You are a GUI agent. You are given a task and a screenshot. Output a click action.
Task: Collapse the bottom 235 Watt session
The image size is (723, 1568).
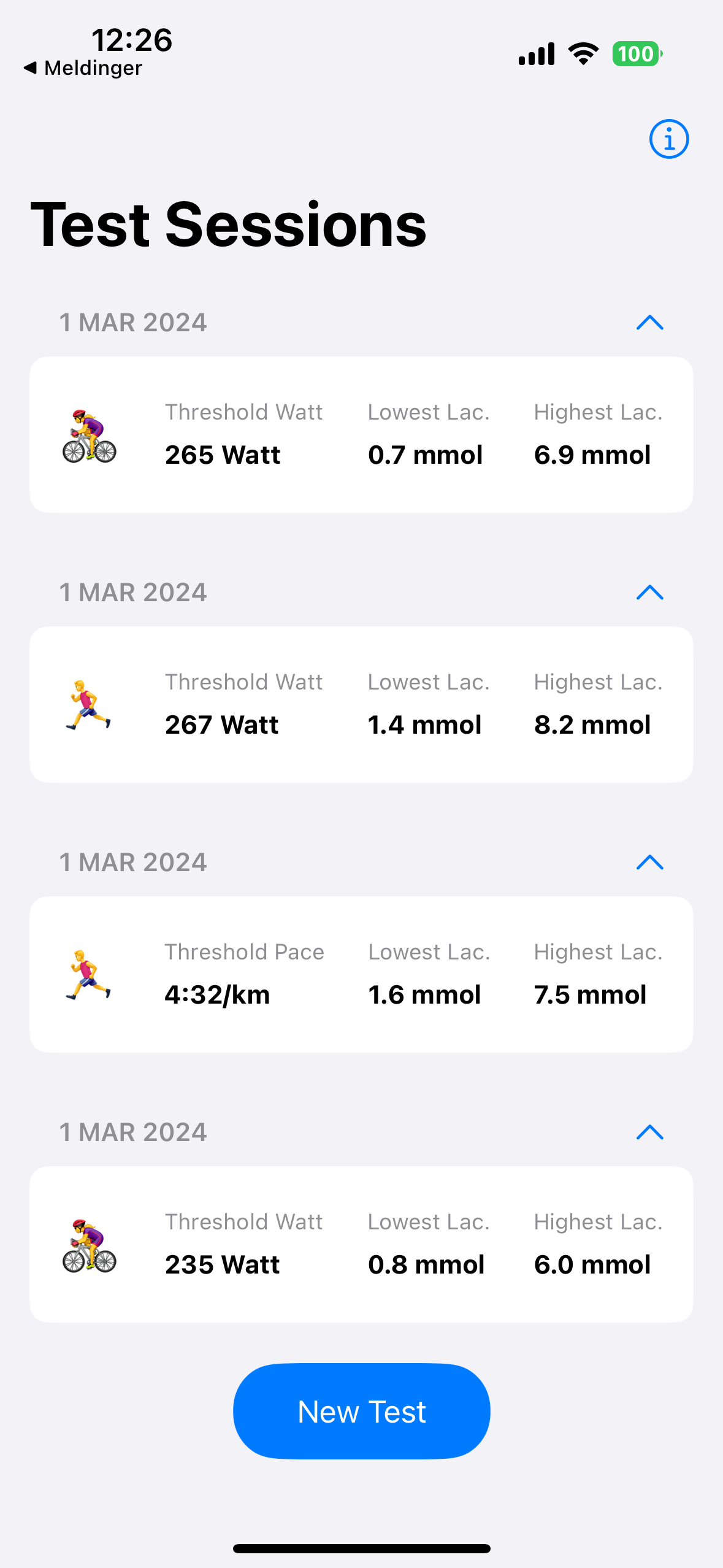click(x=650, y=1132)
